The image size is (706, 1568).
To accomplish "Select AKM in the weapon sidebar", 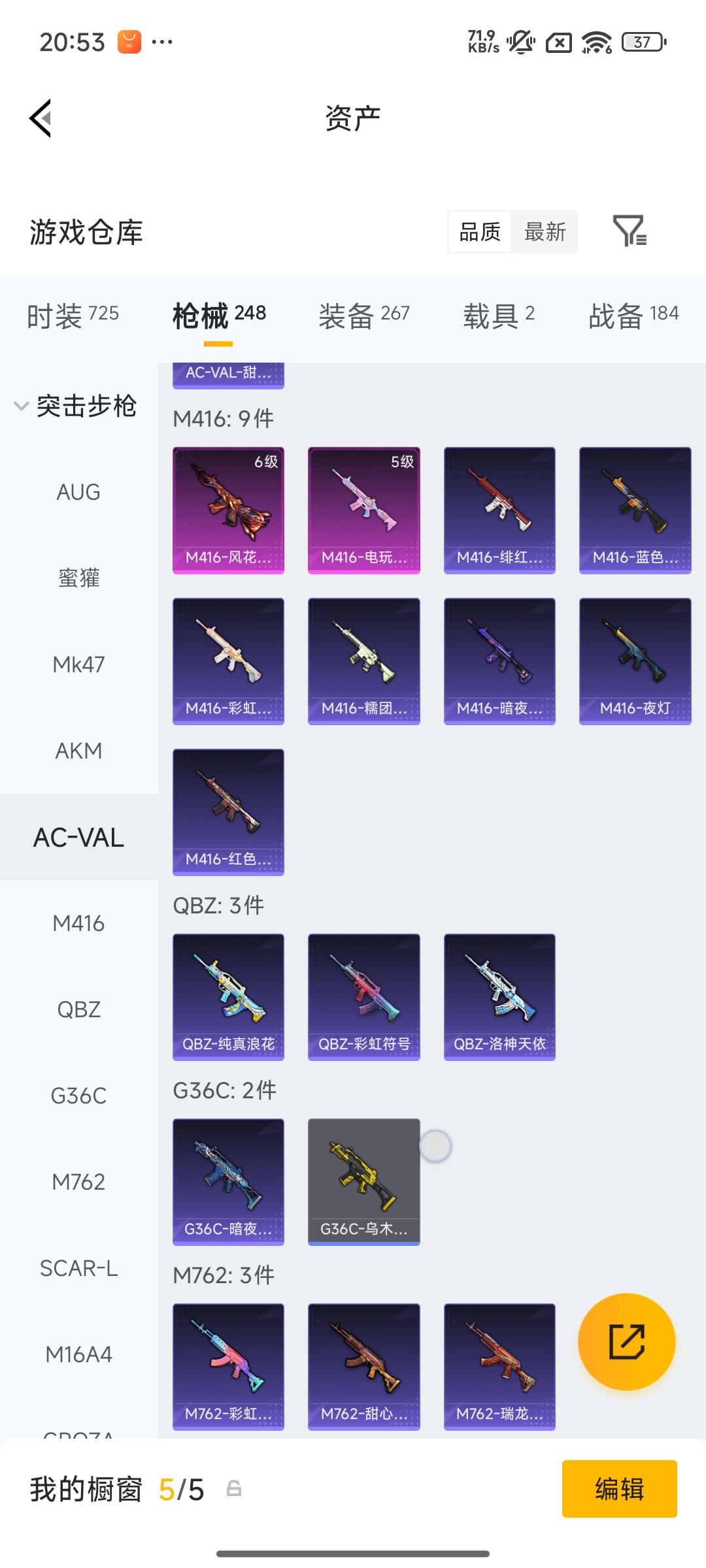I will [x=78, y=751].
